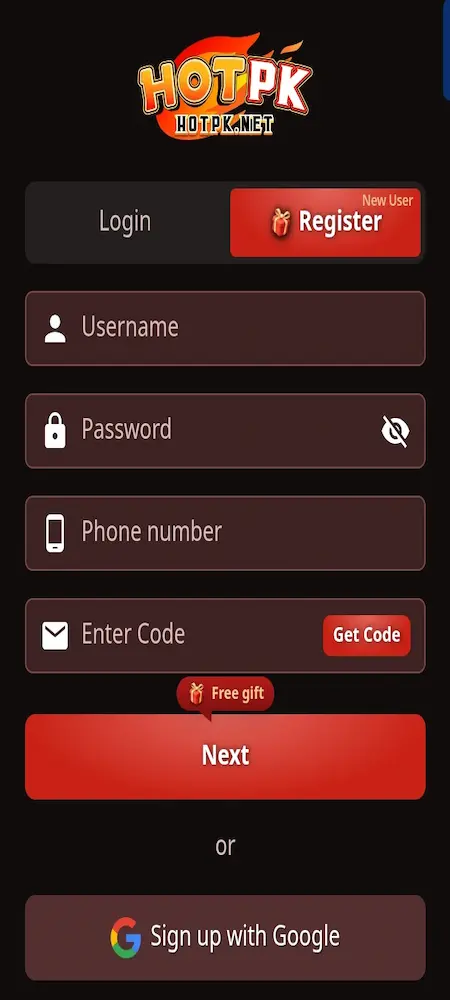450x1000 pixels.
Task: Continue with the Next button
Action: pos(225,756)
